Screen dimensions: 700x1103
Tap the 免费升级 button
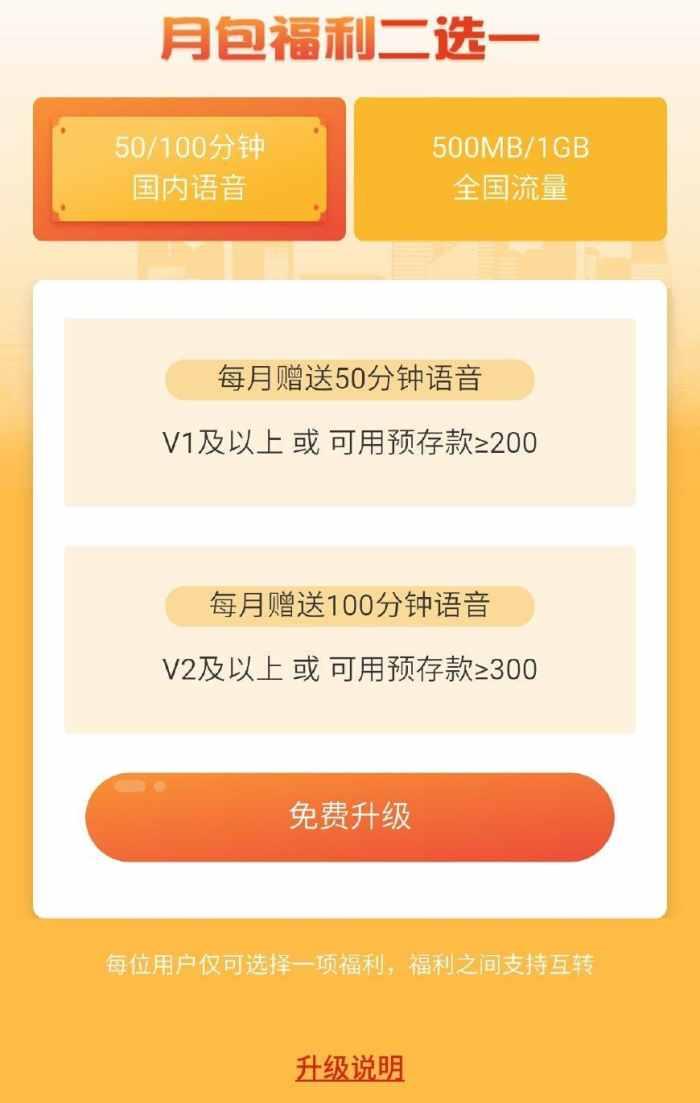(x=350, y=817)
